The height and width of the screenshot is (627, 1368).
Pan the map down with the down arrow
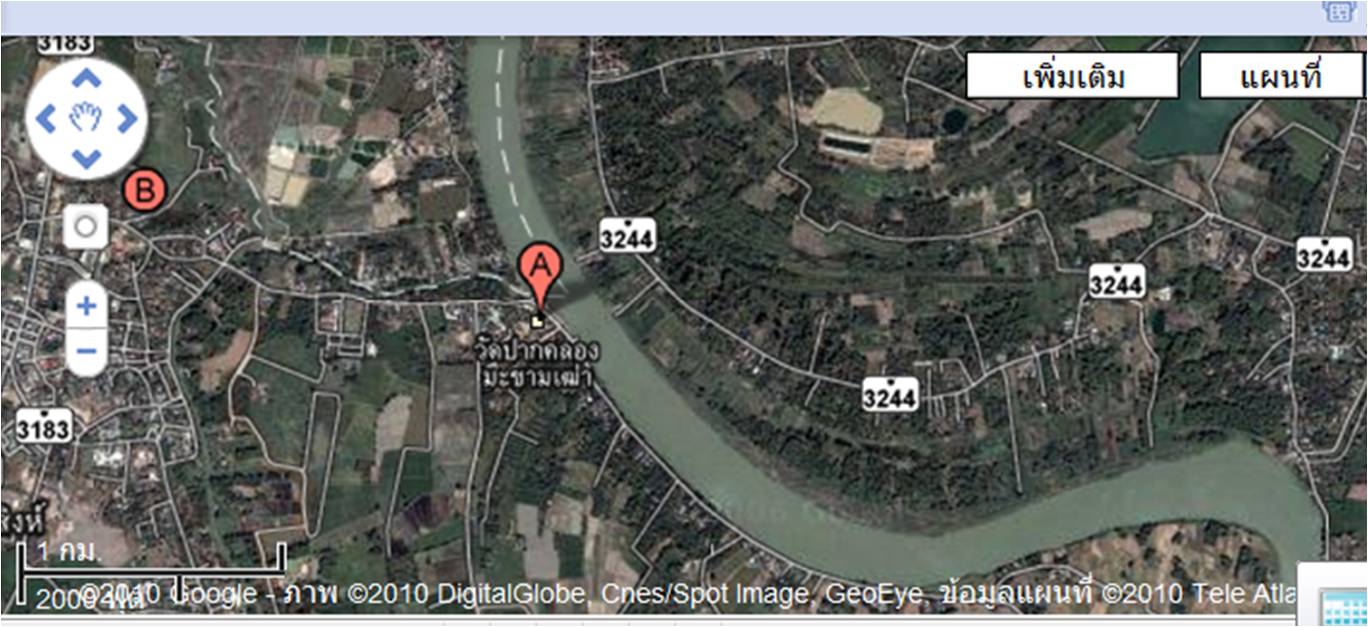click(x=87, y=158)
